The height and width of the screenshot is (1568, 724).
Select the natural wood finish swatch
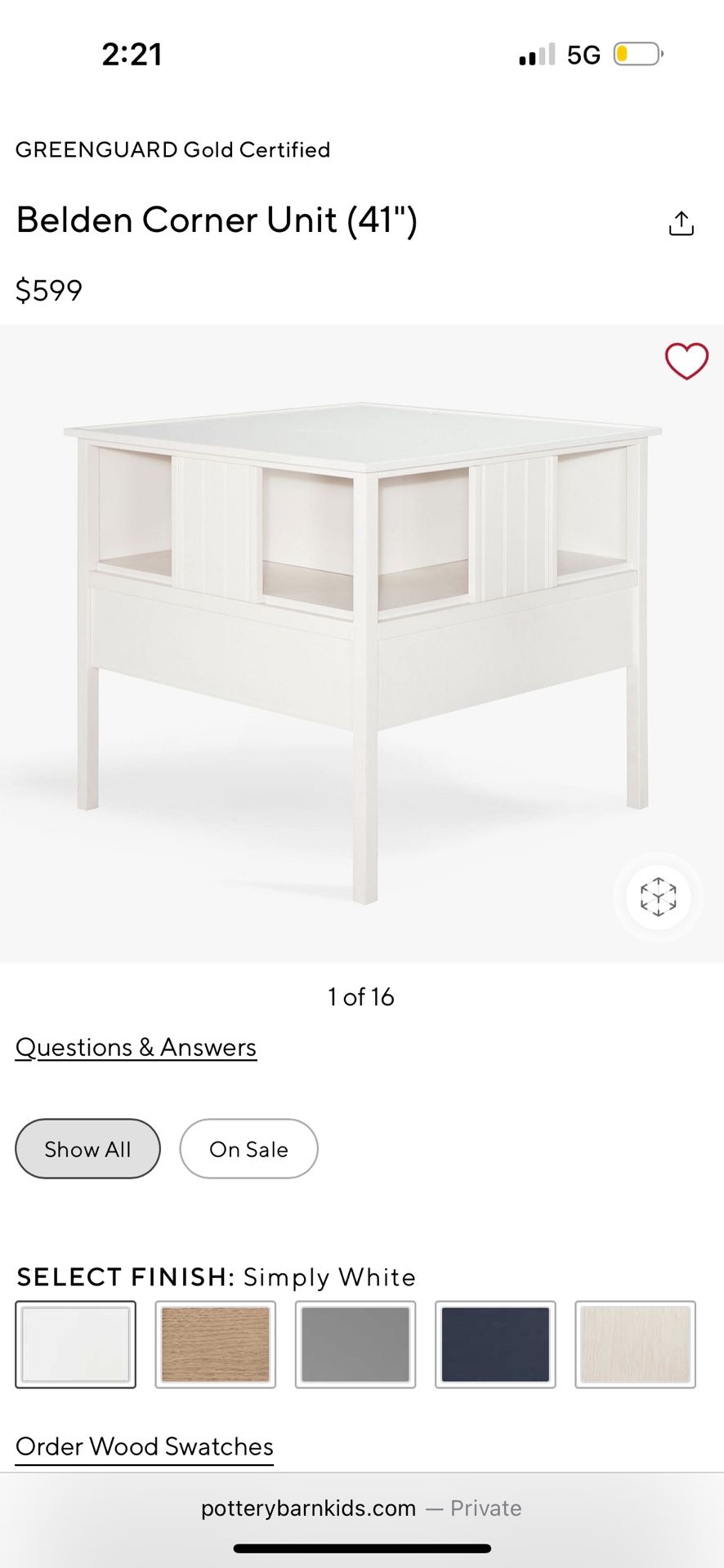click(x=216, y=1344)
